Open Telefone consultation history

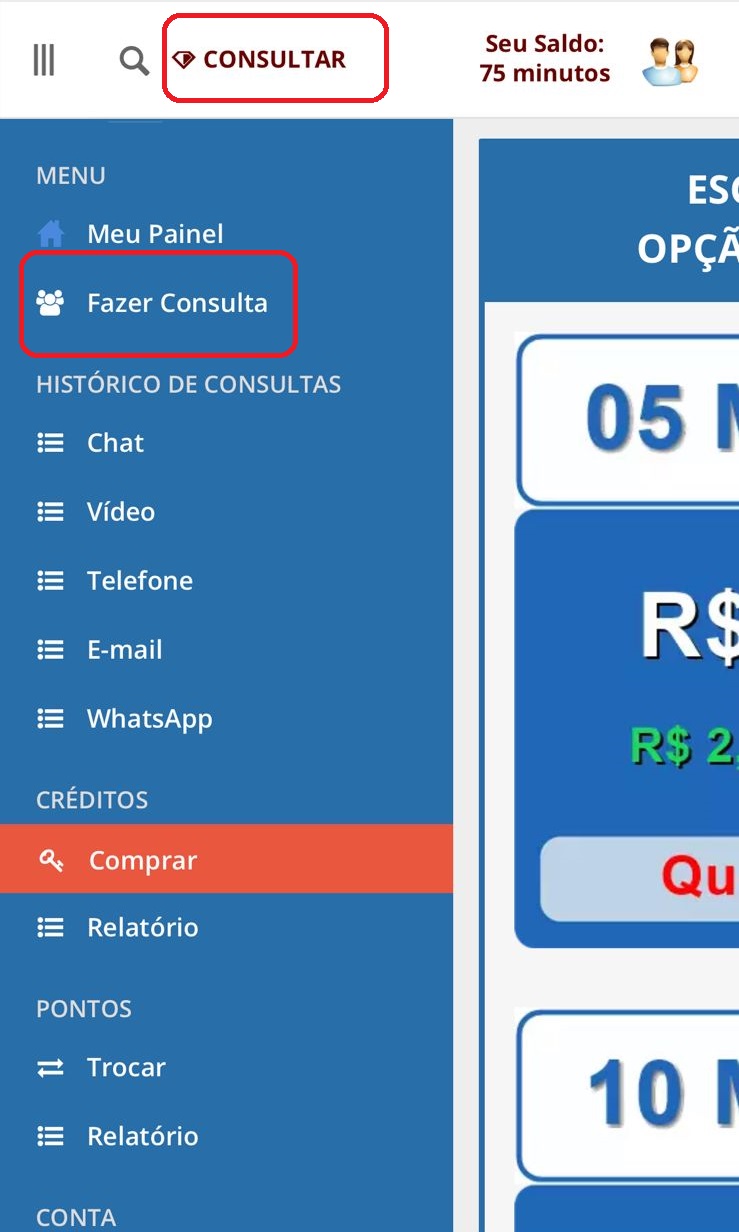[139, 581]
